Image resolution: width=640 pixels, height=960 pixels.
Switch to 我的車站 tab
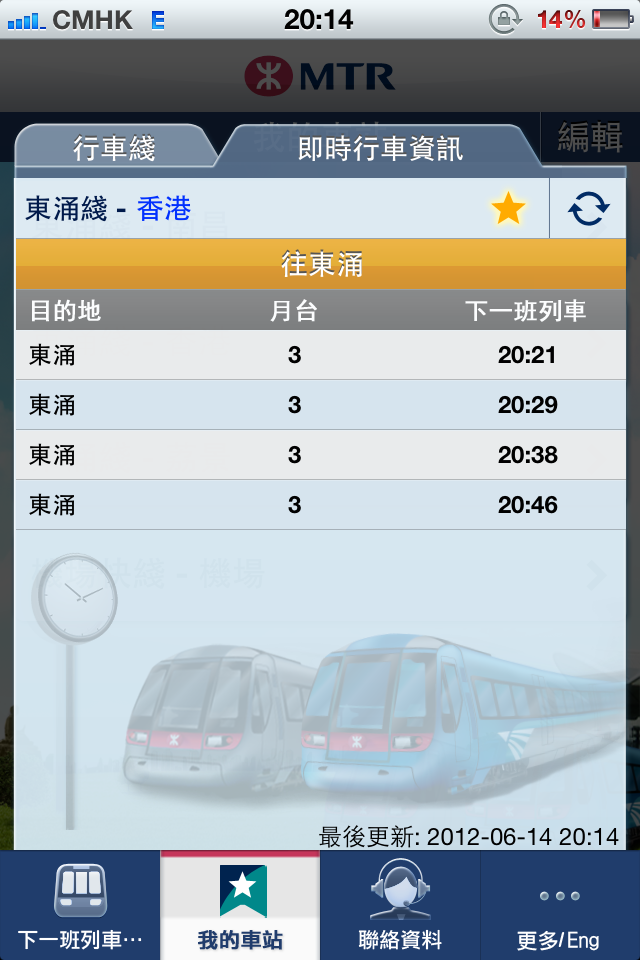[240, 906]
